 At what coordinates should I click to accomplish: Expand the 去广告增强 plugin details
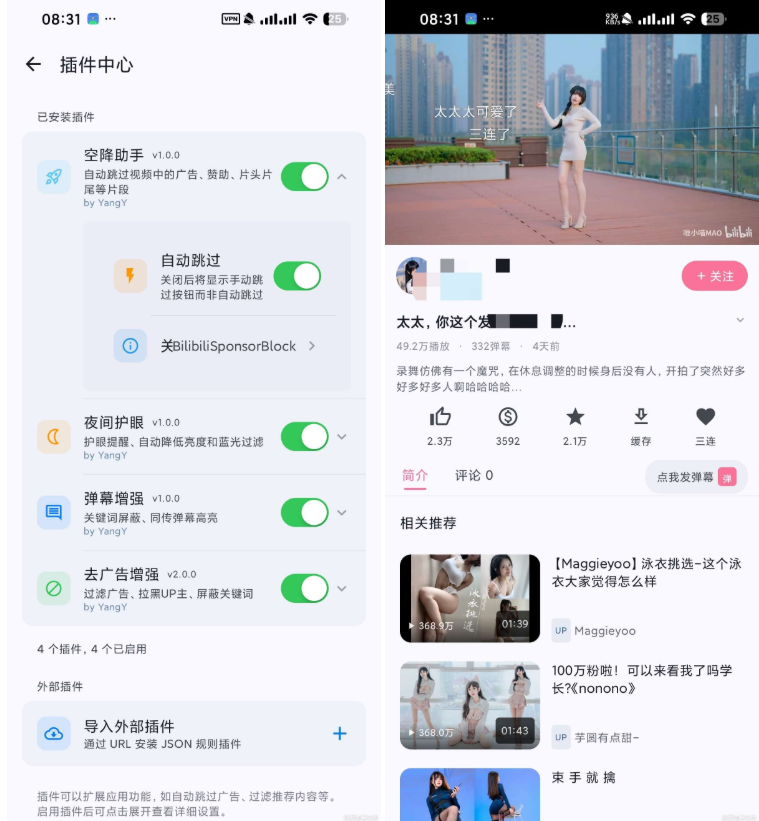pyautogui.click(x=342, y=588)
